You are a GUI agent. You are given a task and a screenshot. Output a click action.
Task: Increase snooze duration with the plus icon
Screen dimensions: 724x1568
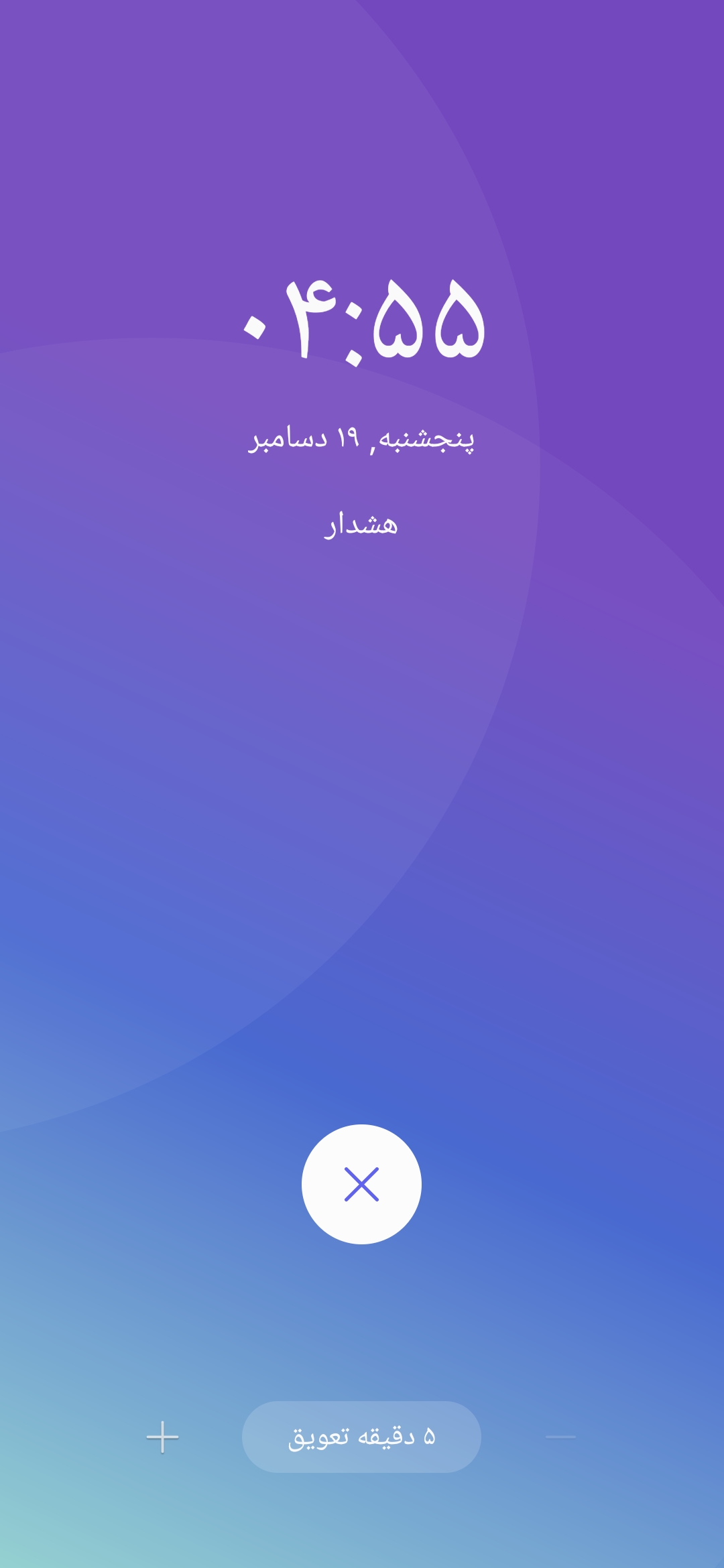pos(162,1437)
